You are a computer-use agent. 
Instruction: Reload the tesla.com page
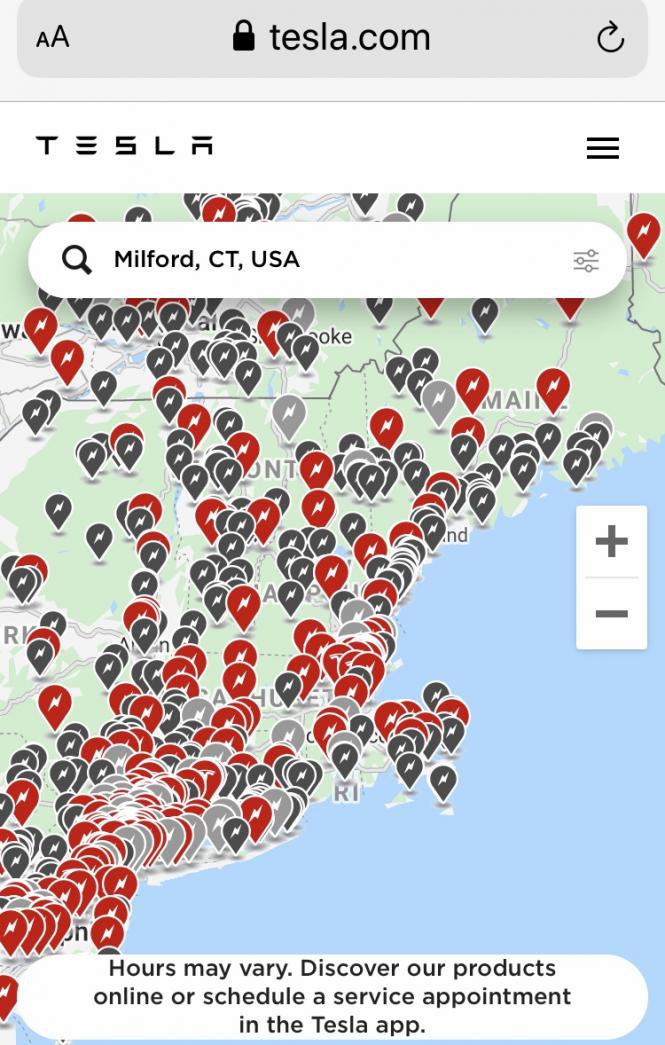pos(610,37)
